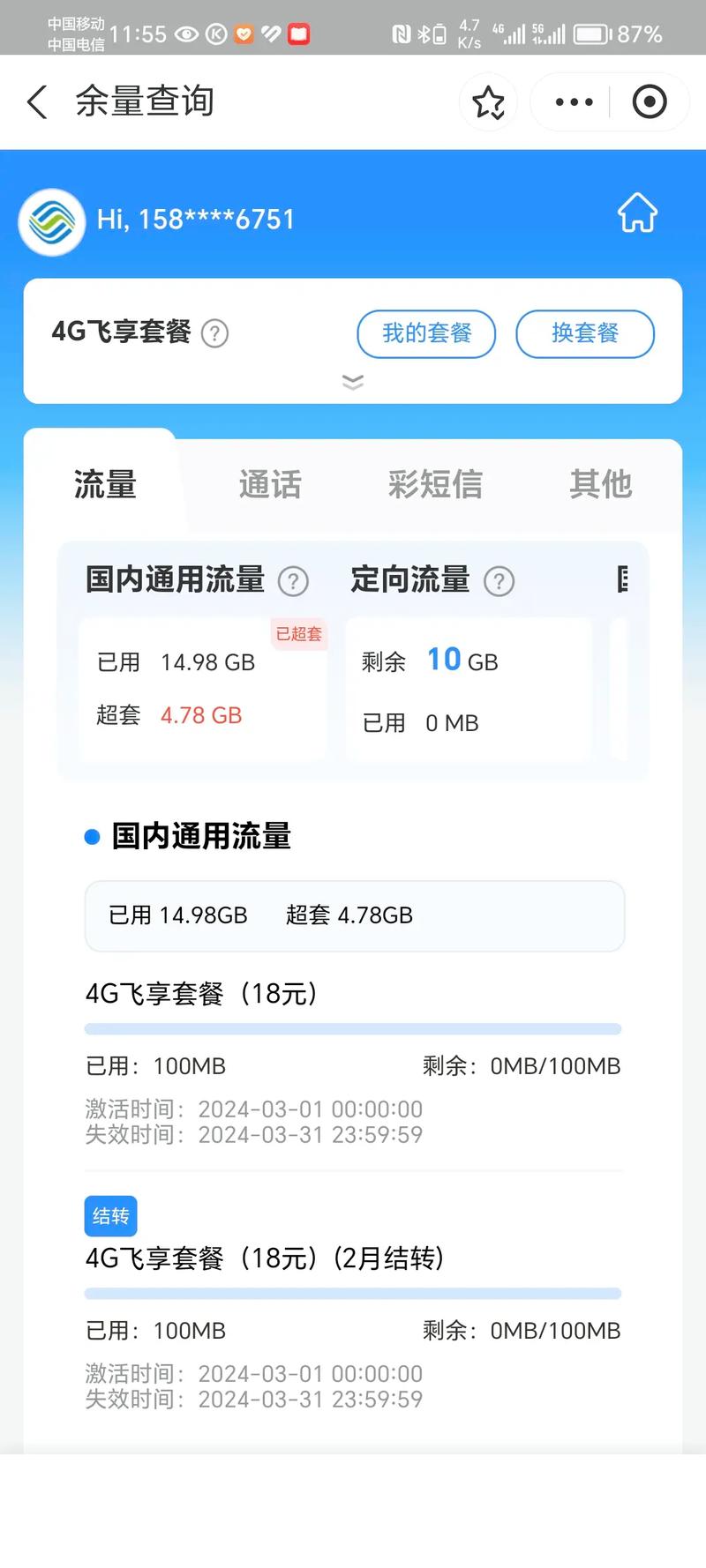Switch to the 其他 tab
The height and width of the screenshot is (1568, 706).
coord(601,484)
